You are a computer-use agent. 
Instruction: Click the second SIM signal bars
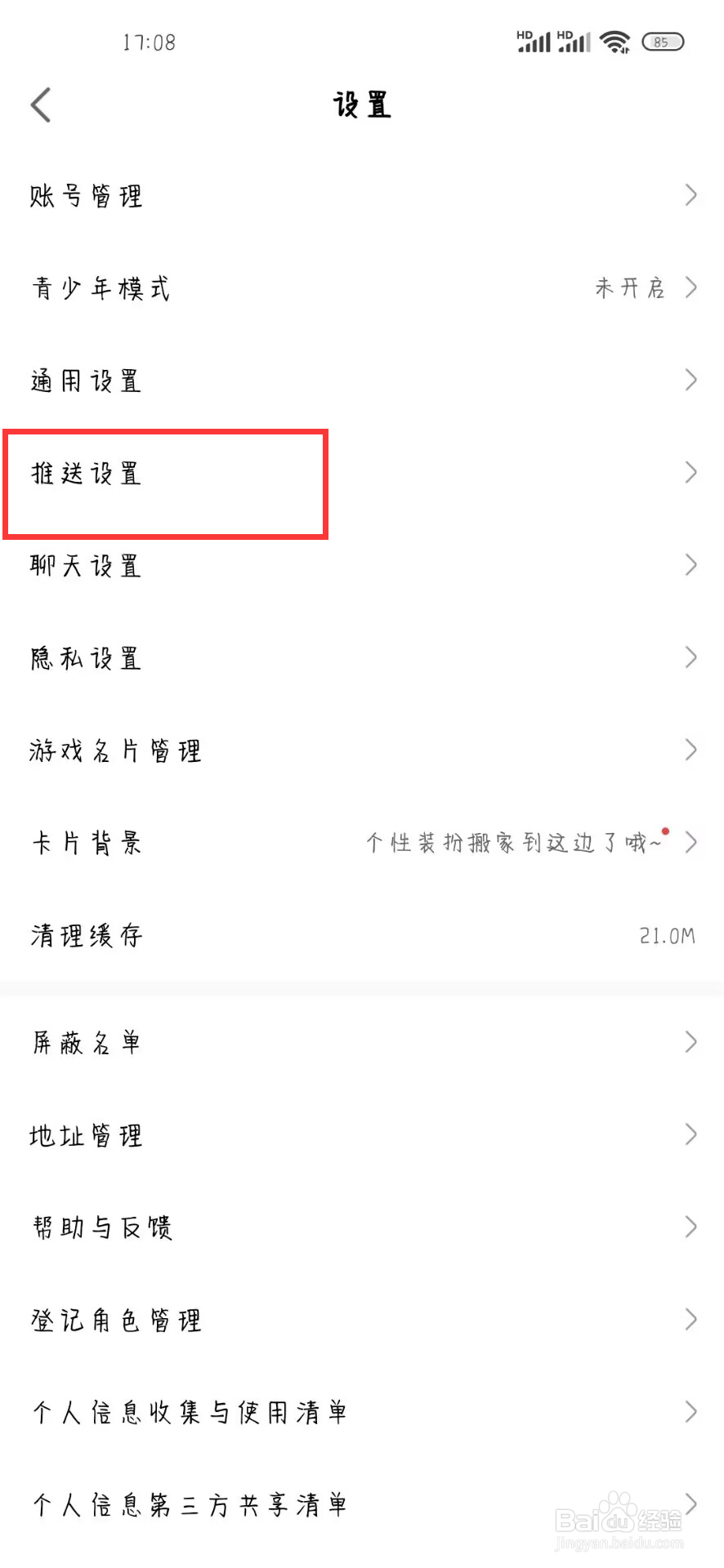574,41
